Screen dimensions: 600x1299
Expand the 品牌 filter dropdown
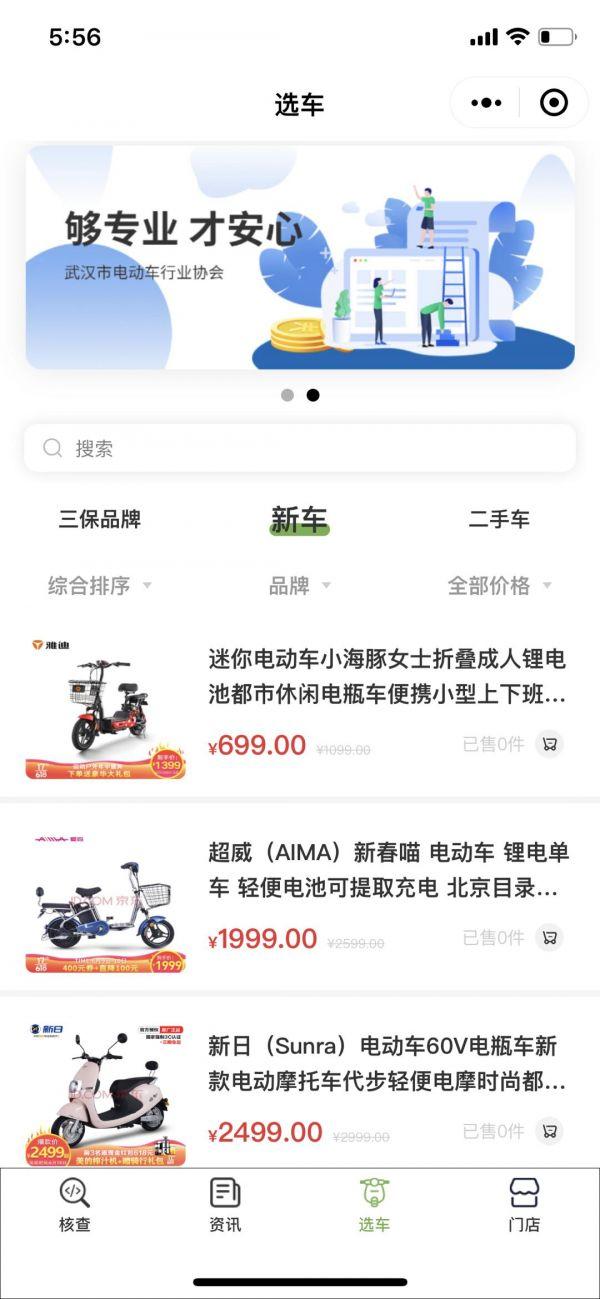299,586
